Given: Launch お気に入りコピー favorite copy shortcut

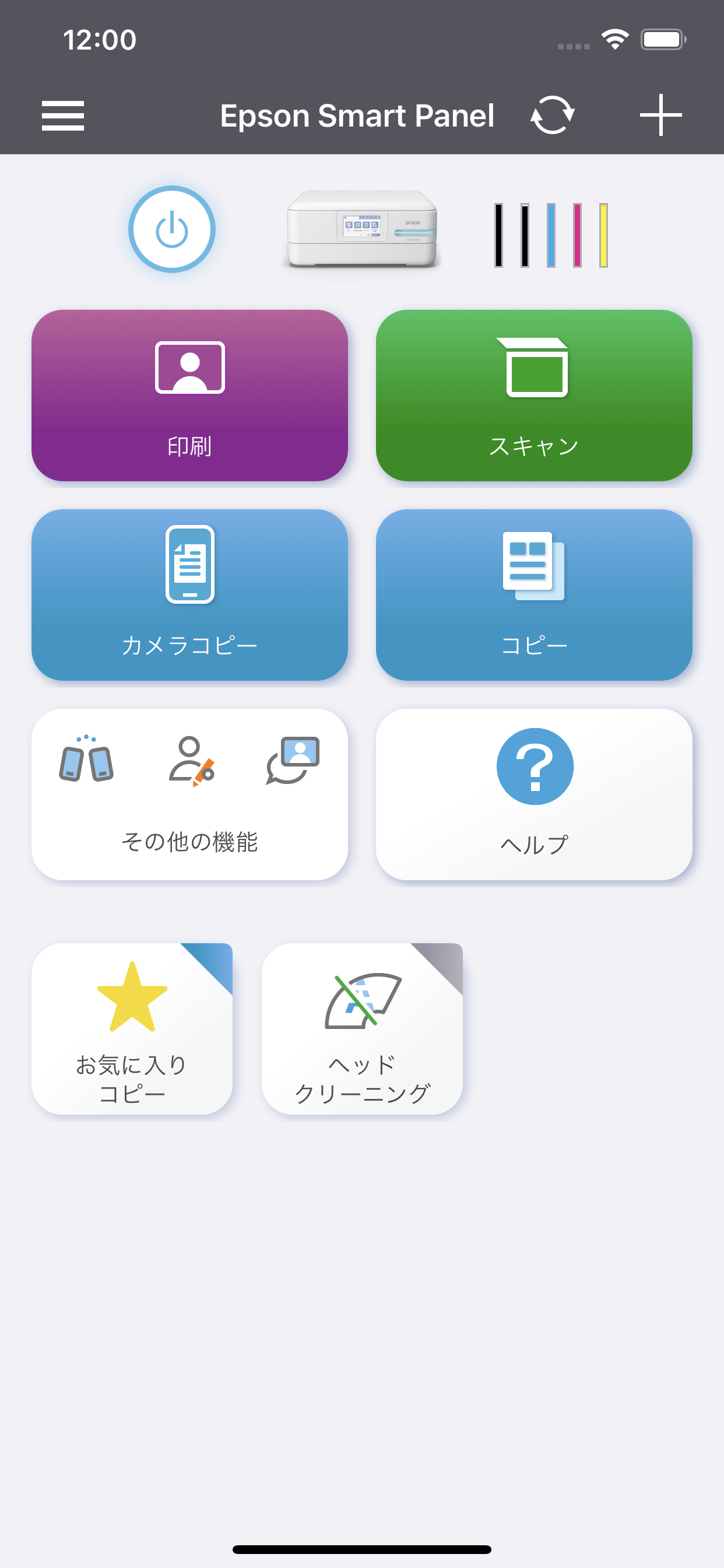Looking at the screenshot, I should point(132,1028).
